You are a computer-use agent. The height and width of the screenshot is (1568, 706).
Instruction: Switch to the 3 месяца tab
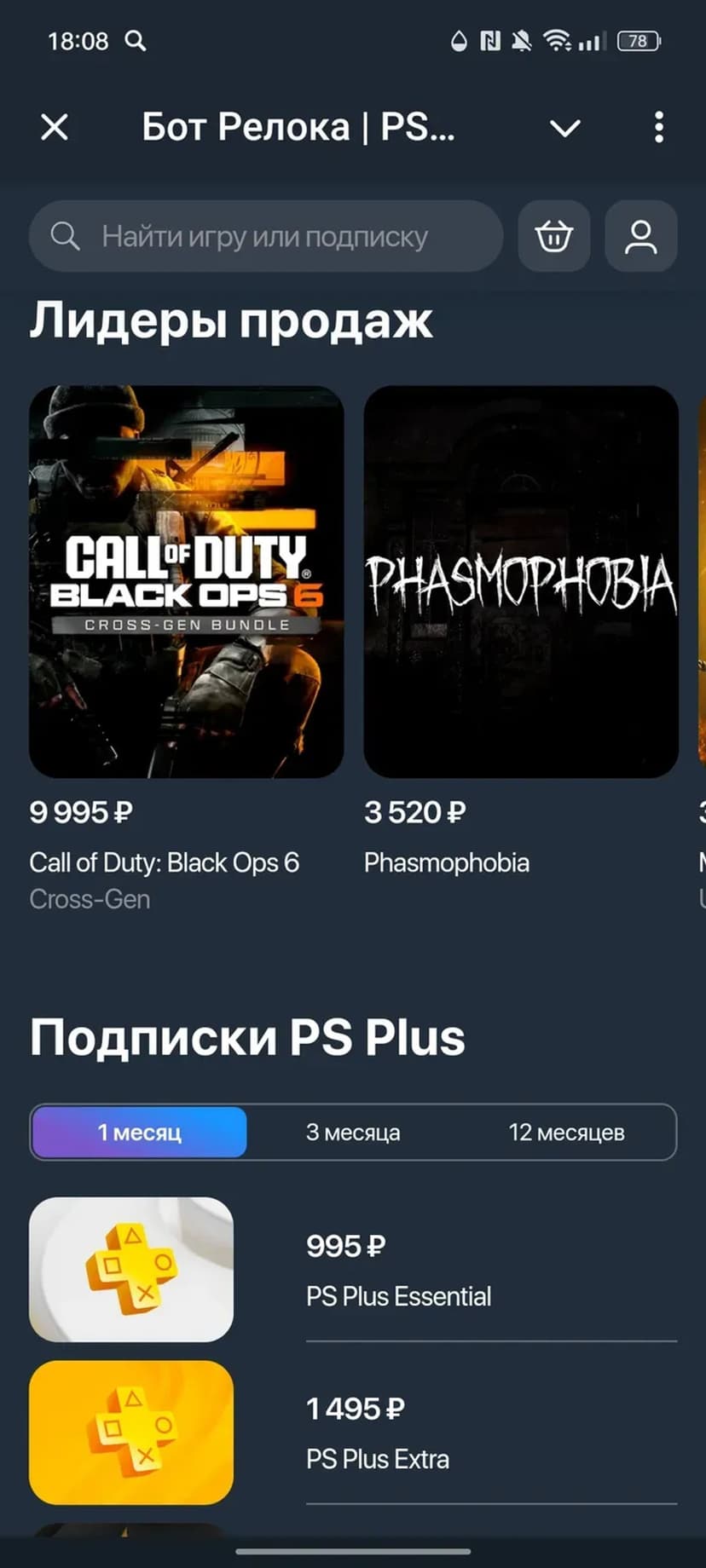click(x=353, y=1132)
